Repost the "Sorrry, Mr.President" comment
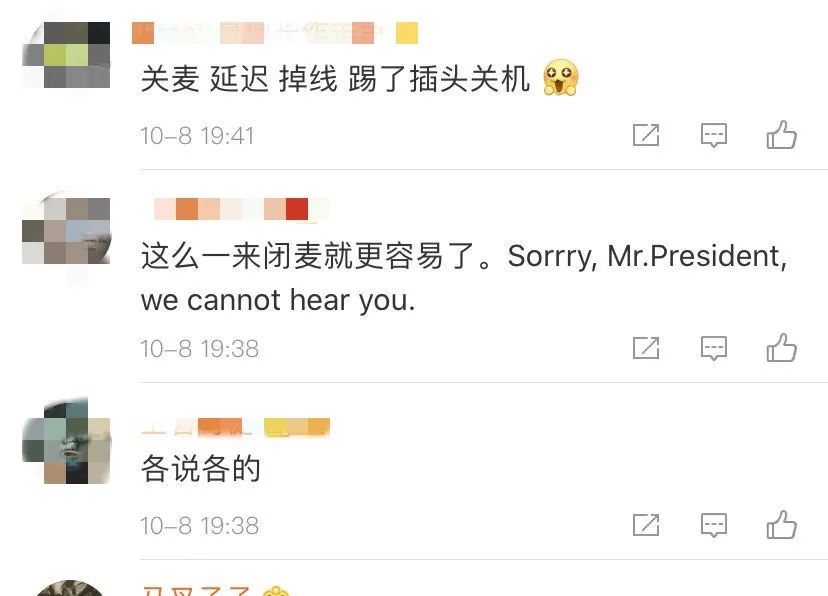 coord(646,348)
